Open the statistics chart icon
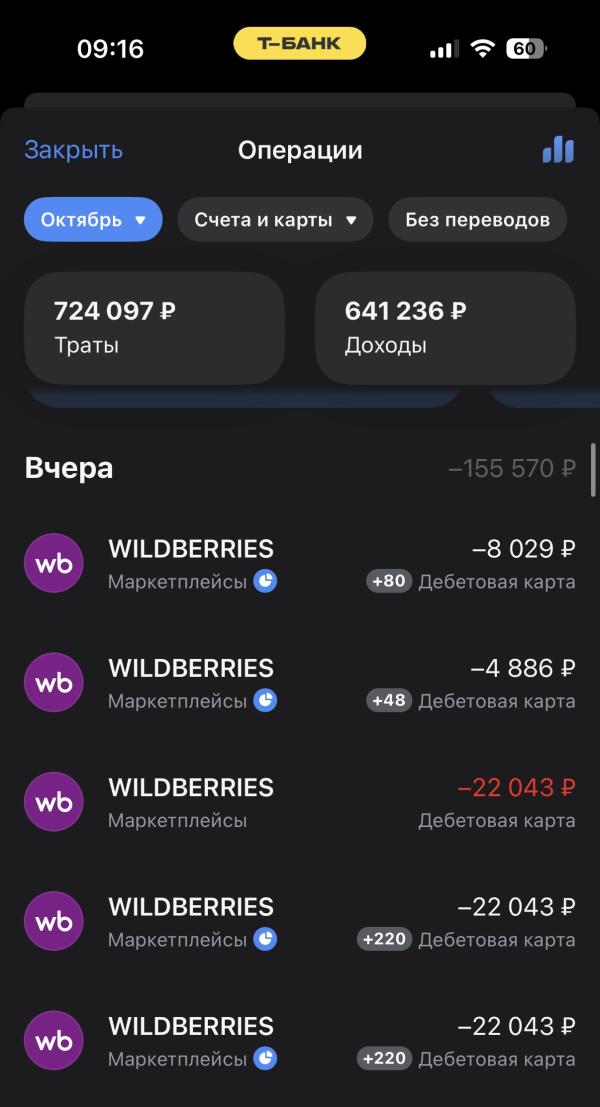 558,150
